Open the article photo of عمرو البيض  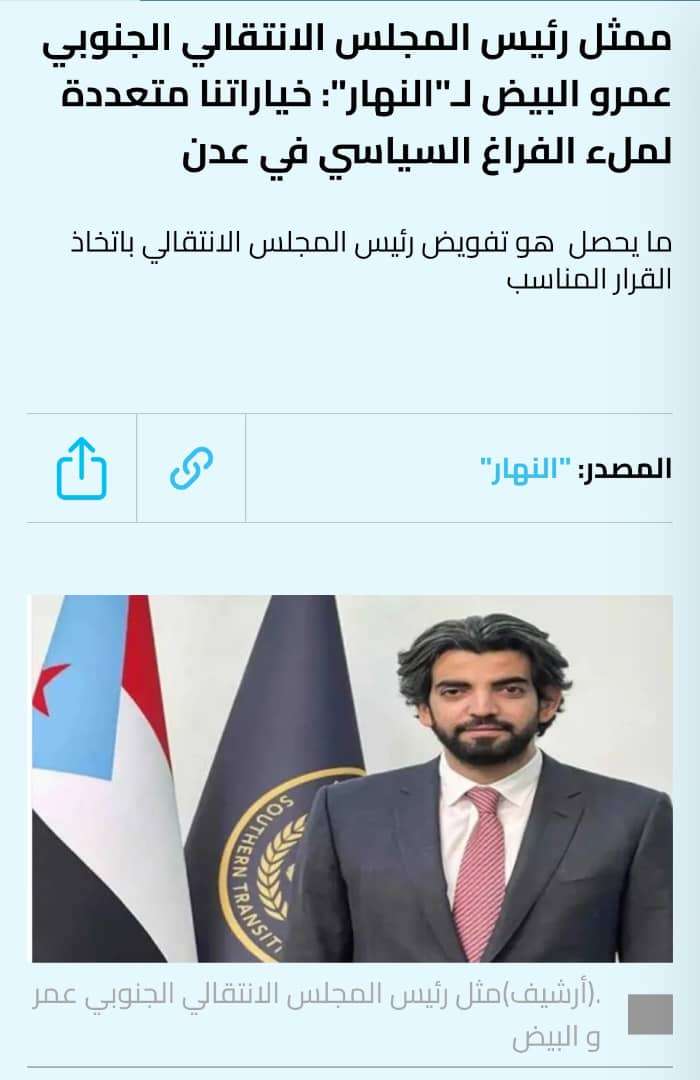click(351, 778)
